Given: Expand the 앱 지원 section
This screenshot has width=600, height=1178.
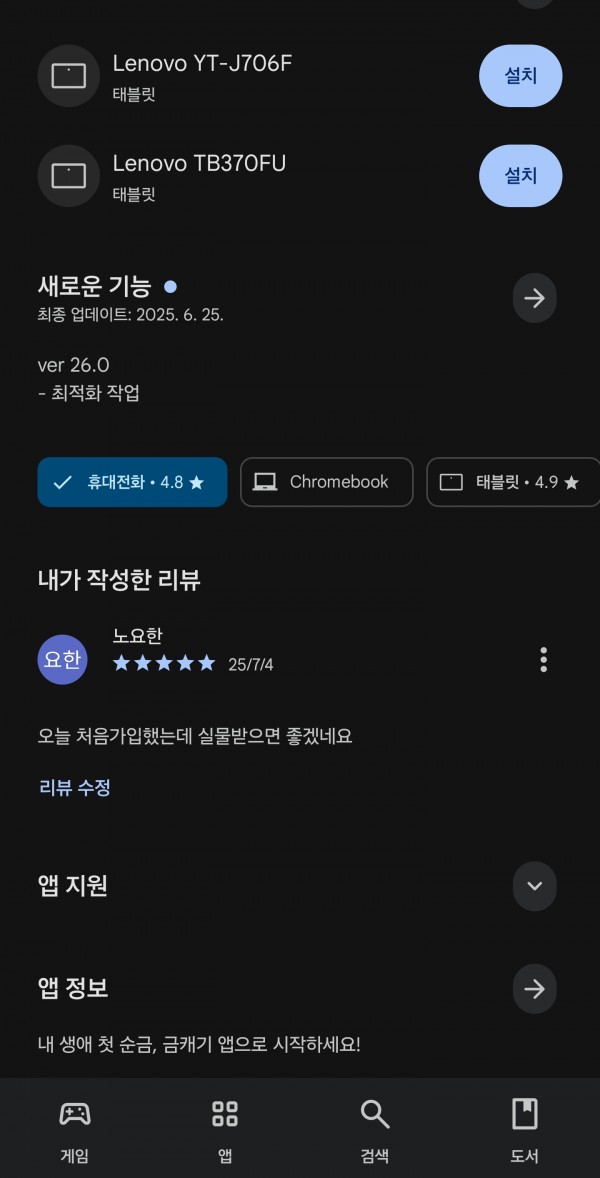Looking at the screenshot, I should pyautogui.click(x=535, y=887).
